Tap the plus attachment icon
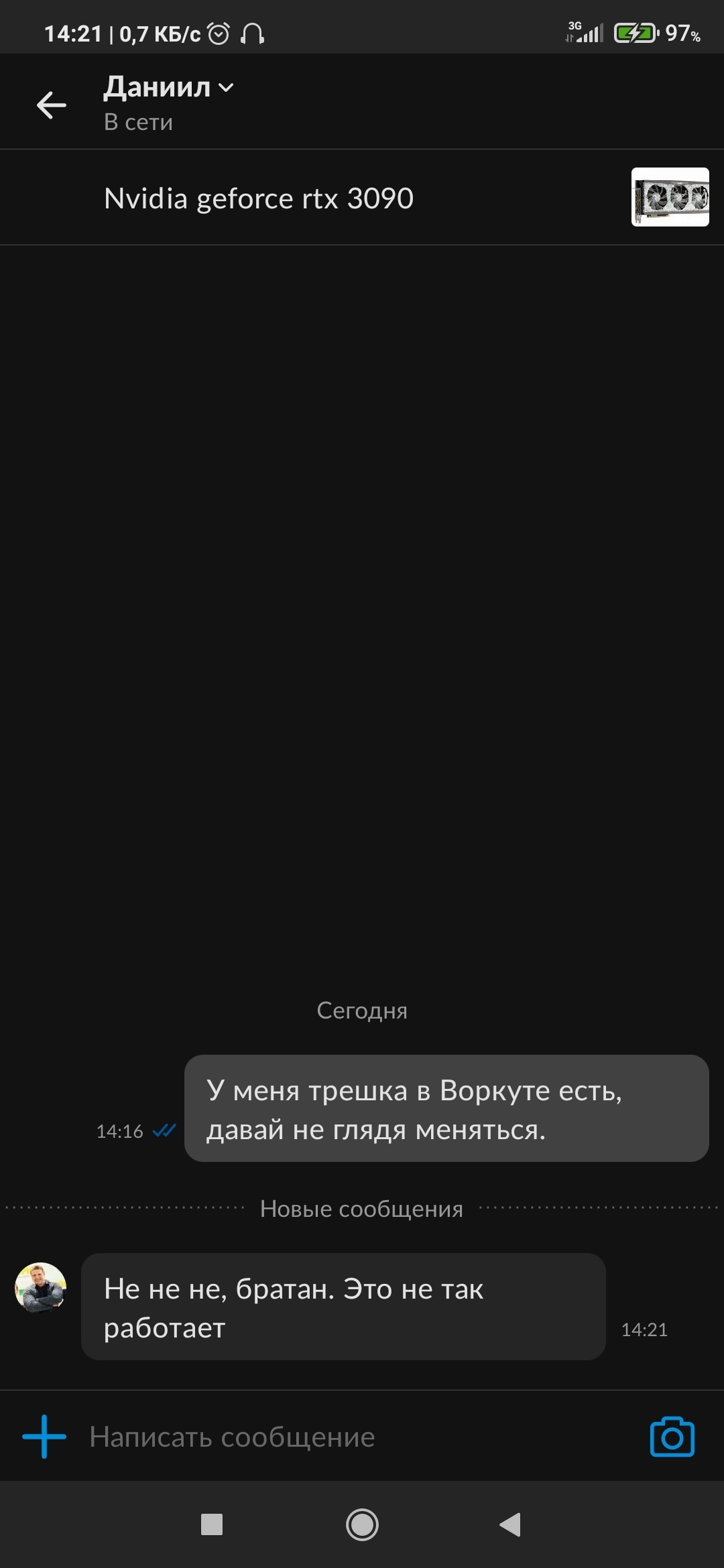This screenshot has width=724, height=1568. (44, 1437)
